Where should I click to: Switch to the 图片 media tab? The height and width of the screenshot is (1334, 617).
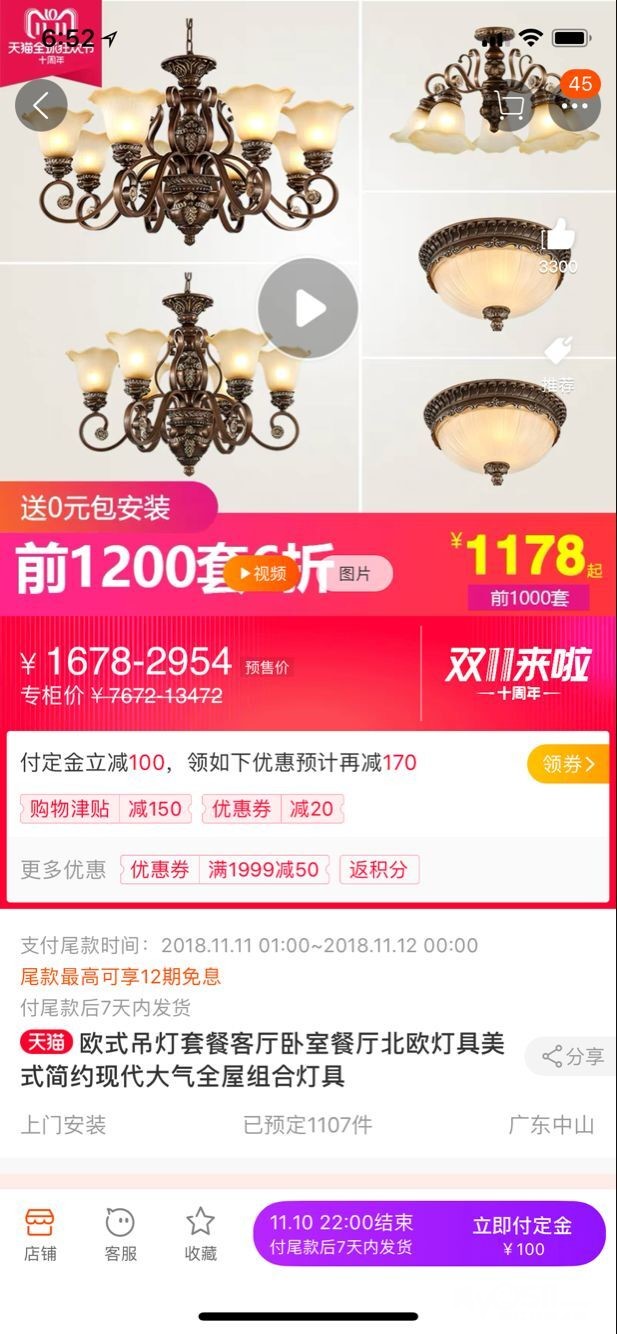click(x=355, y=574)
